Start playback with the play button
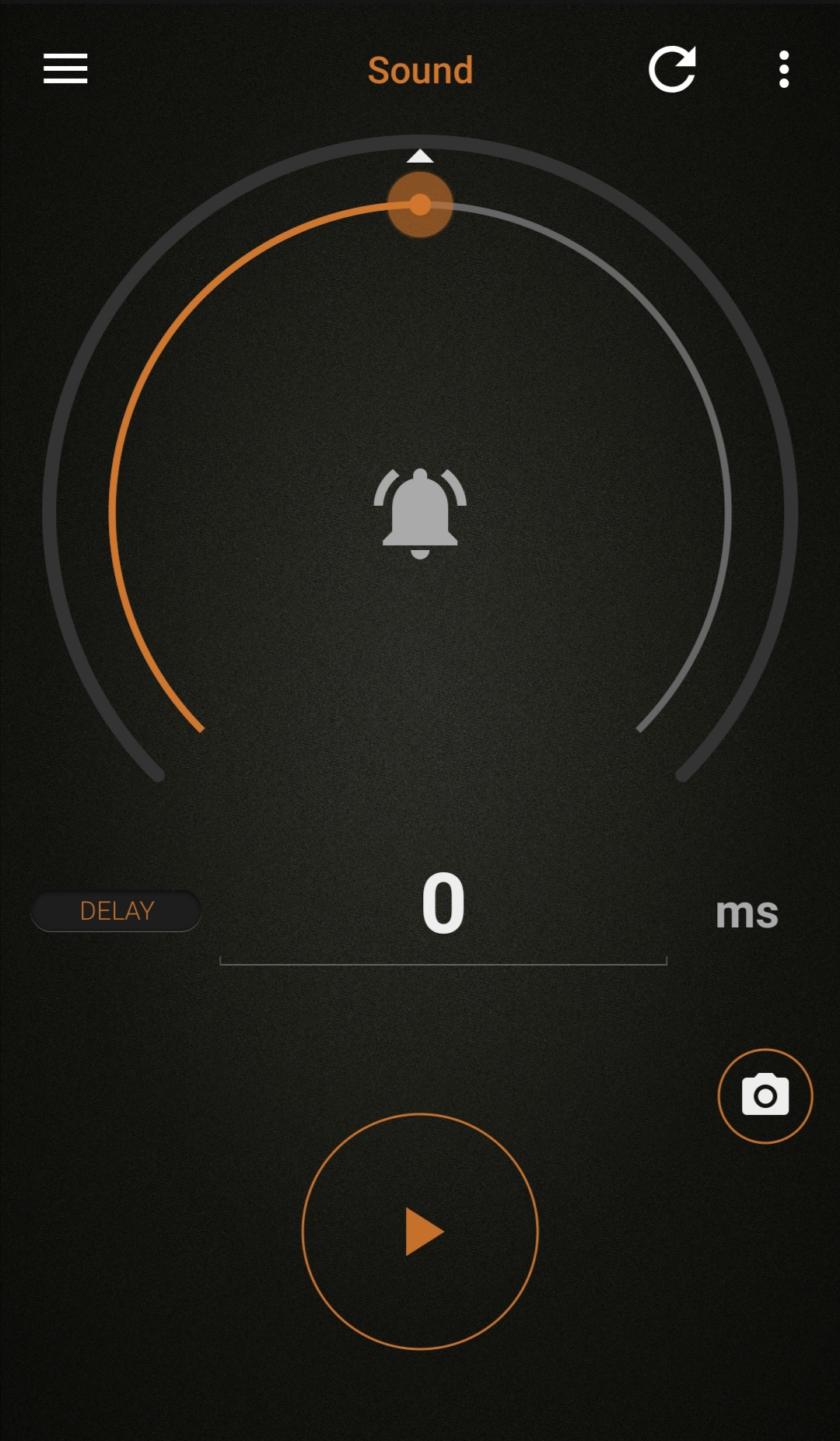The image size is (840, 1441). pos(420,1231)
